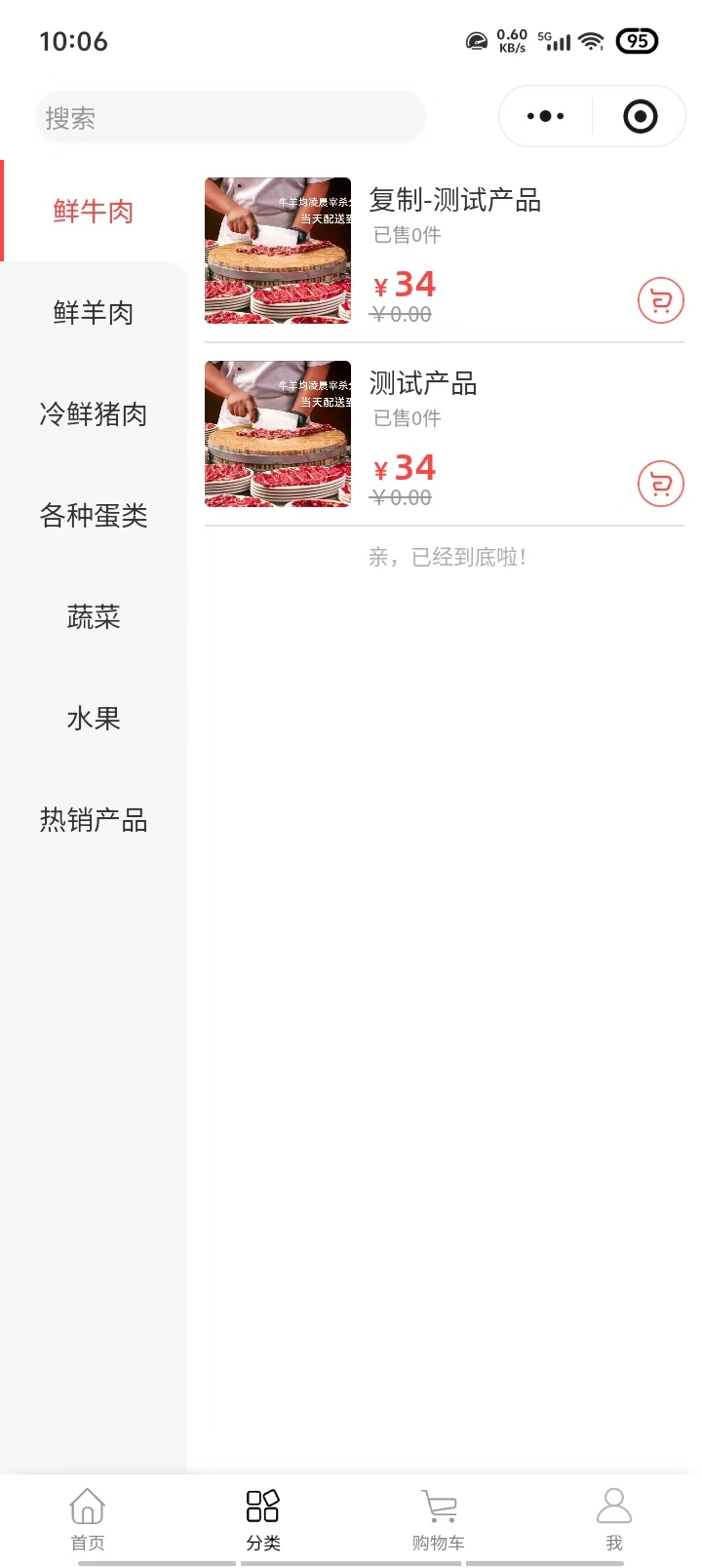702x1568 pixels.
Task: Show the 冷鲜猪肉 category
Action: click(94, 414)
